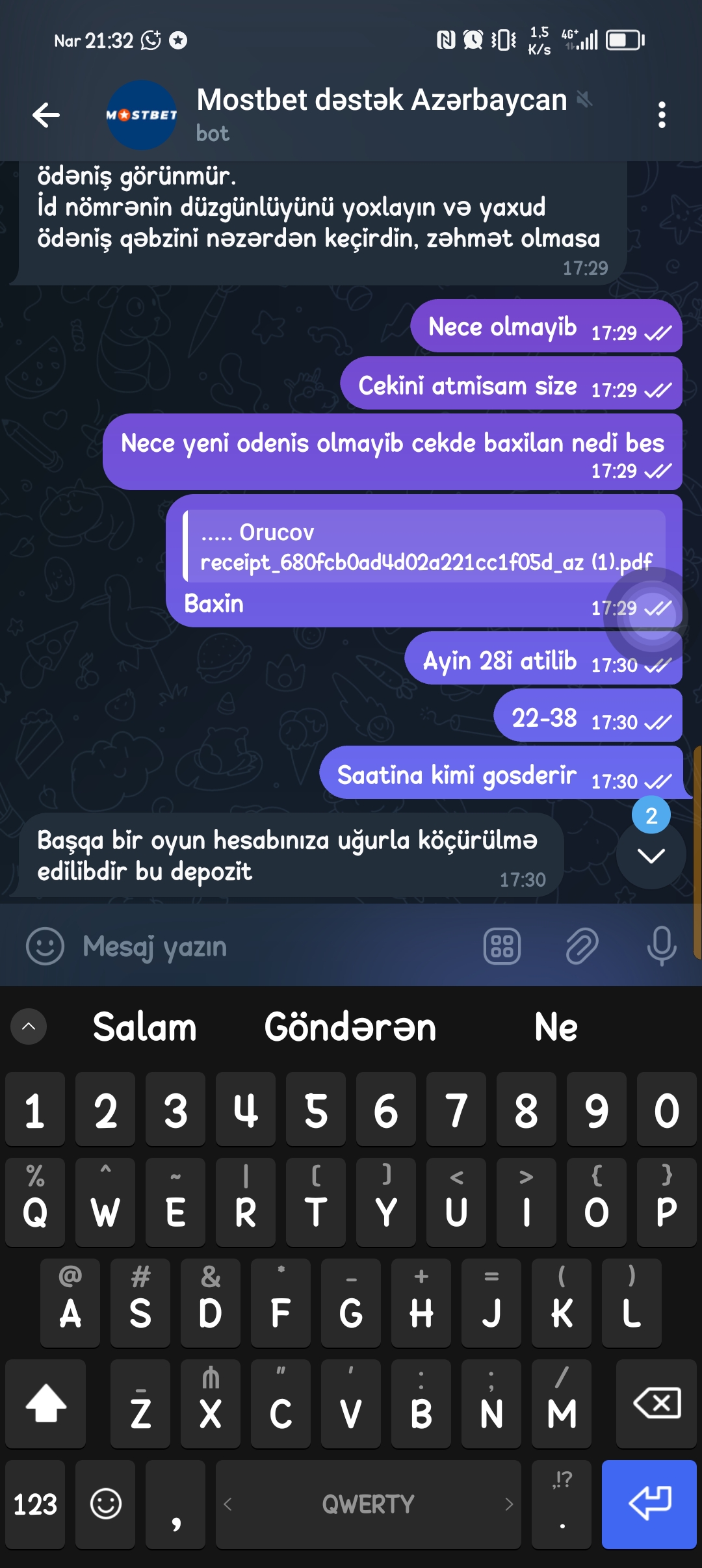Open Mostbet dəstək Azərbaycan bot profile
The width and height of the screenshot is (702, 1568).
pos(382,115)
